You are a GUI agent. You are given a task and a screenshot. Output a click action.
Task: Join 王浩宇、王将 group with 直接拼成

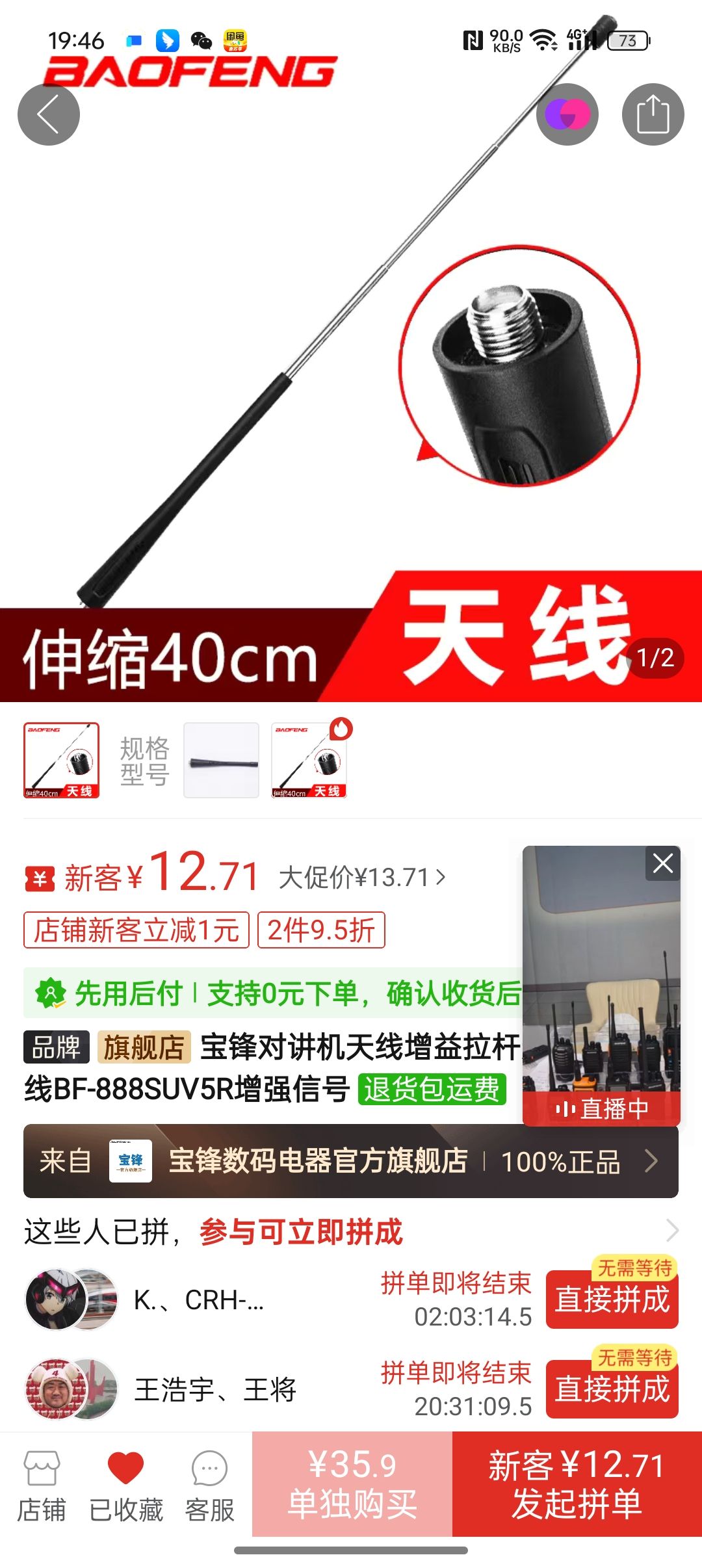(x=612, y=1389)
